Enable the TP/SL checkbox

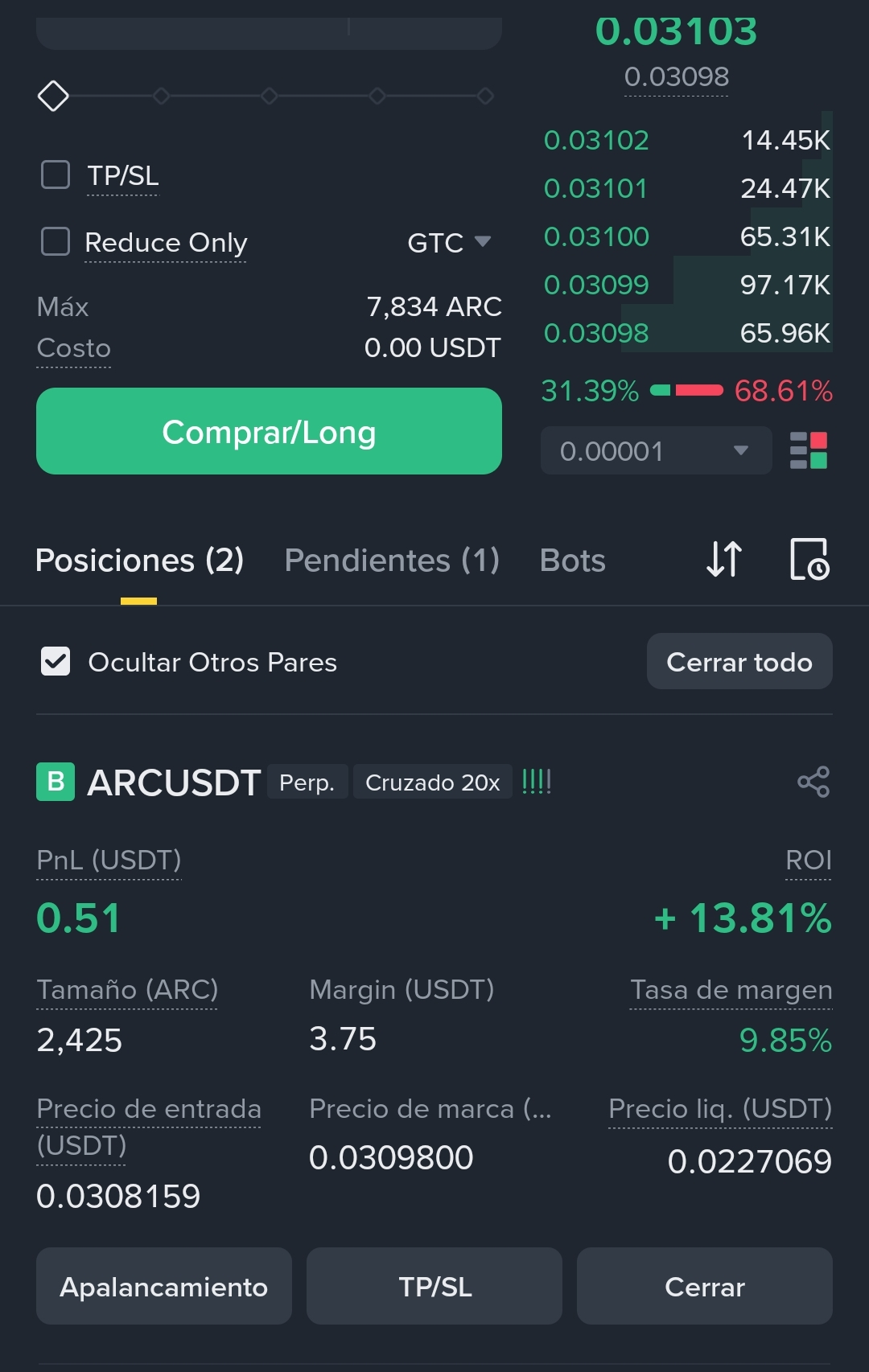point(56,175)
